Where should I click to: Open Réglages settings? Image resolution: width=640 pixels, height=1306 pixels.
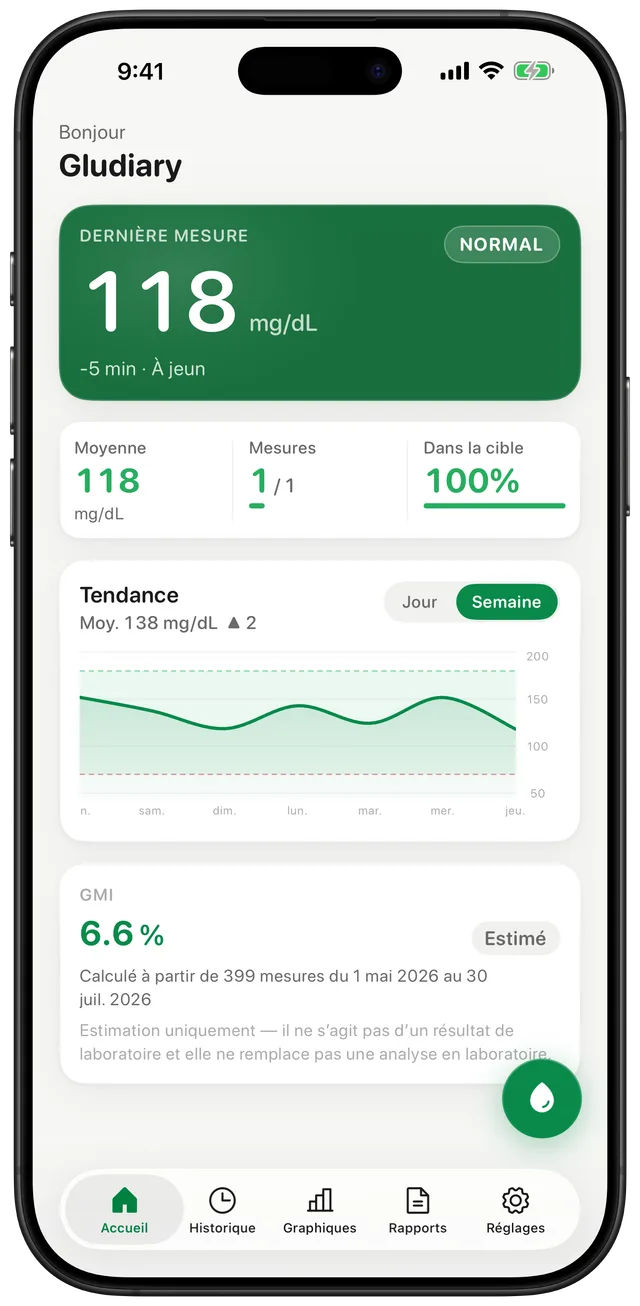(x=516, y=1210)
